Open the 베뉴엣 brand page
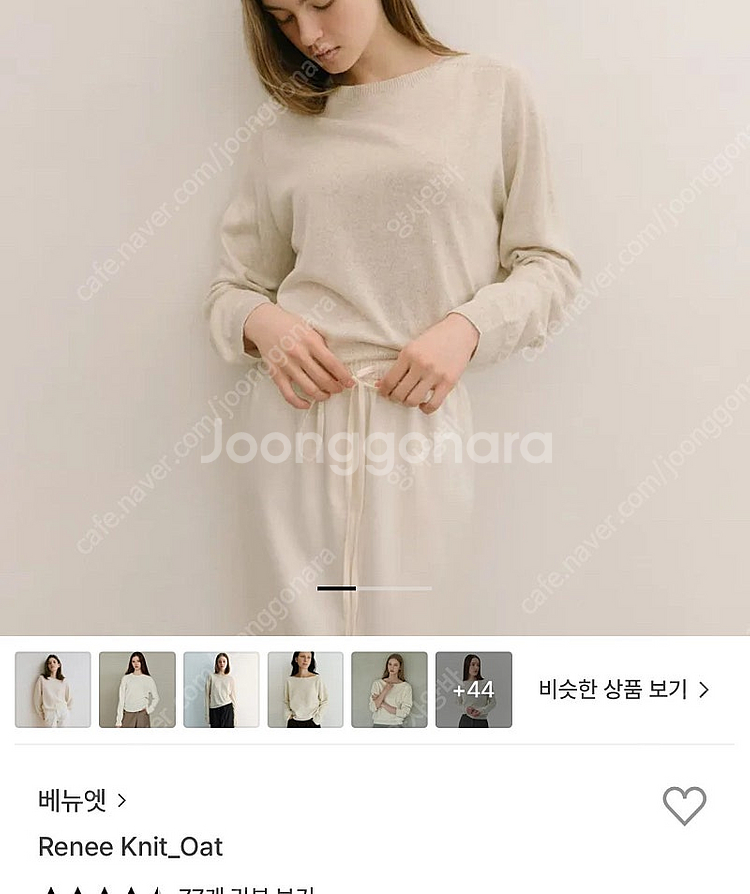The image size is (750, 894). [x=82, y=800]
